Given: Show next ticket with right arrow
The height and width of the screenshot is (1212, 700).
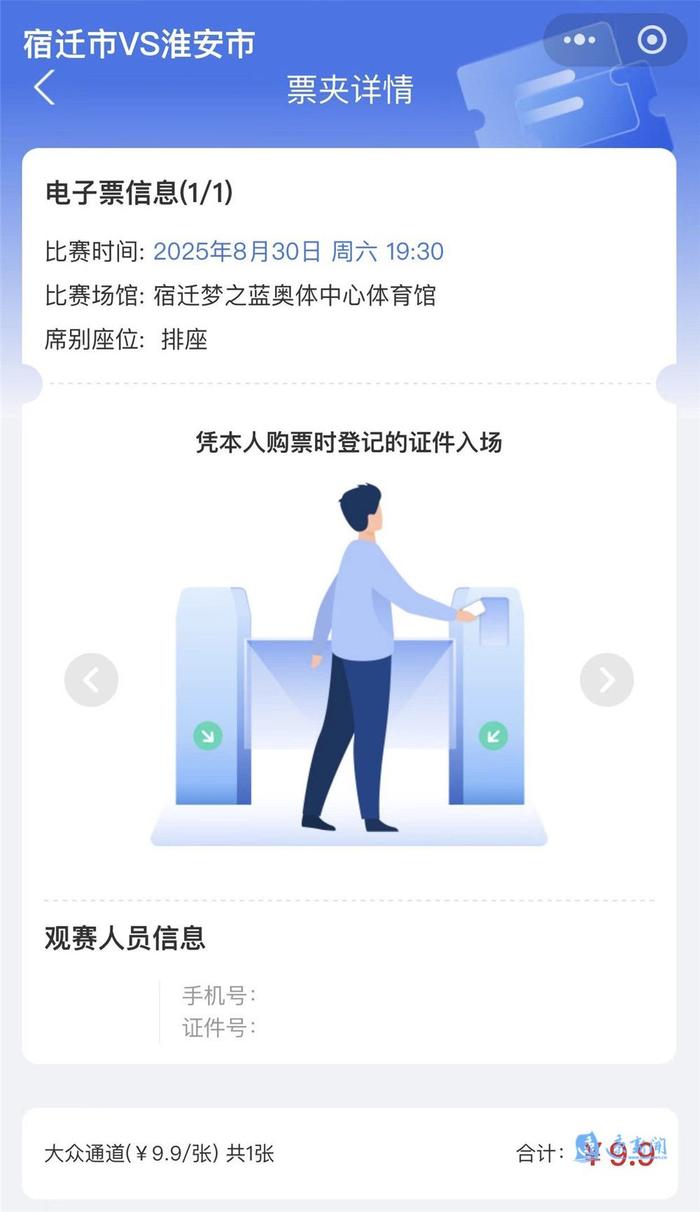Looking at the screenshot, I should tap(607, 680).
